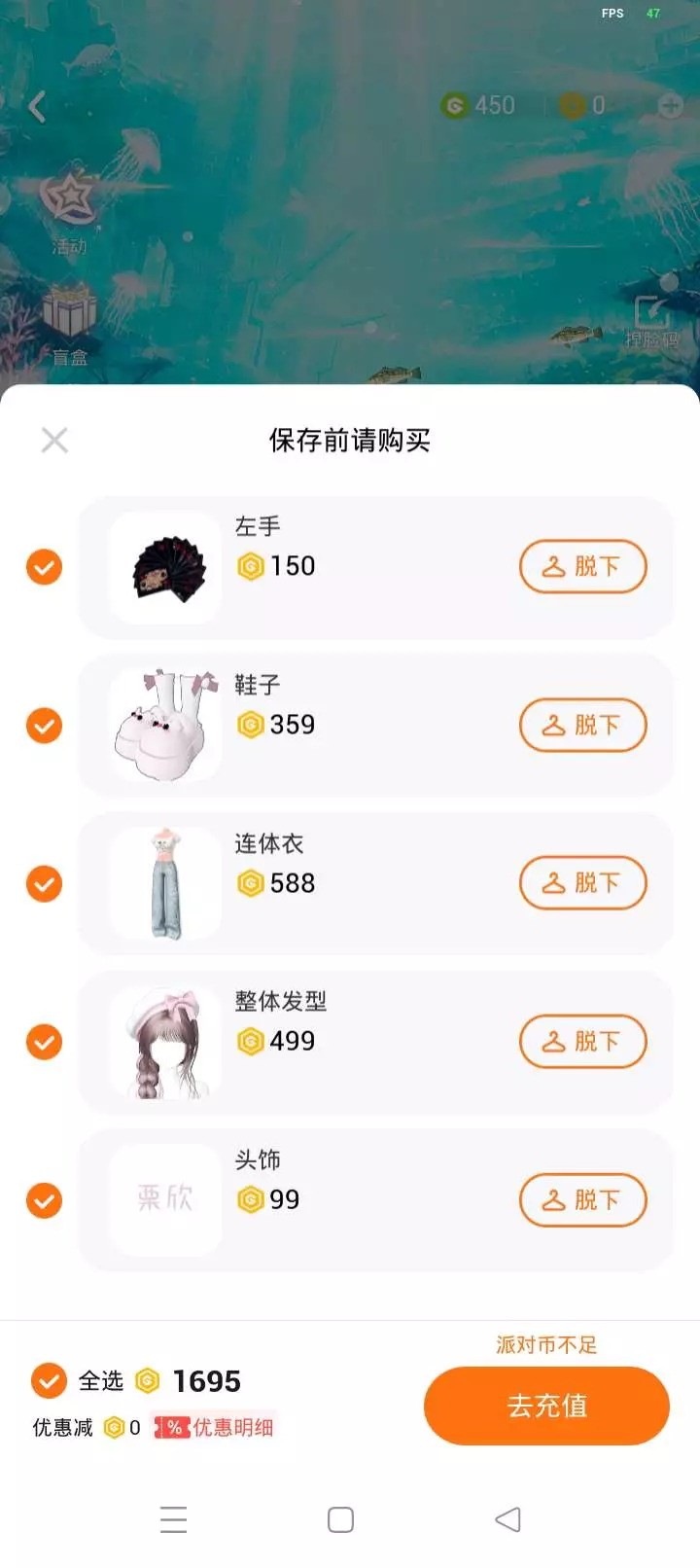This screenshot has height=1568, width=700.
Task: Uncheck the 头饰 item checkbox
Action: (44, 1200)
